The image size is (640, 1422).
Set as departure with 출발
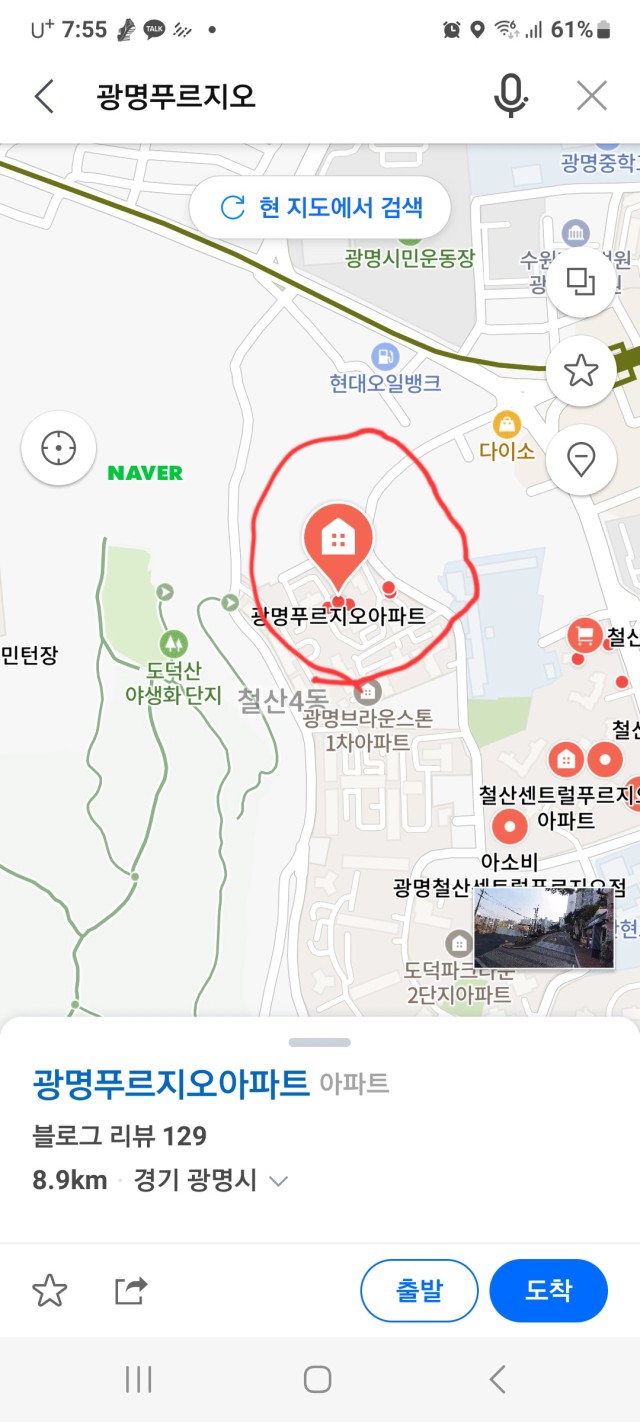click(418, 1290)
